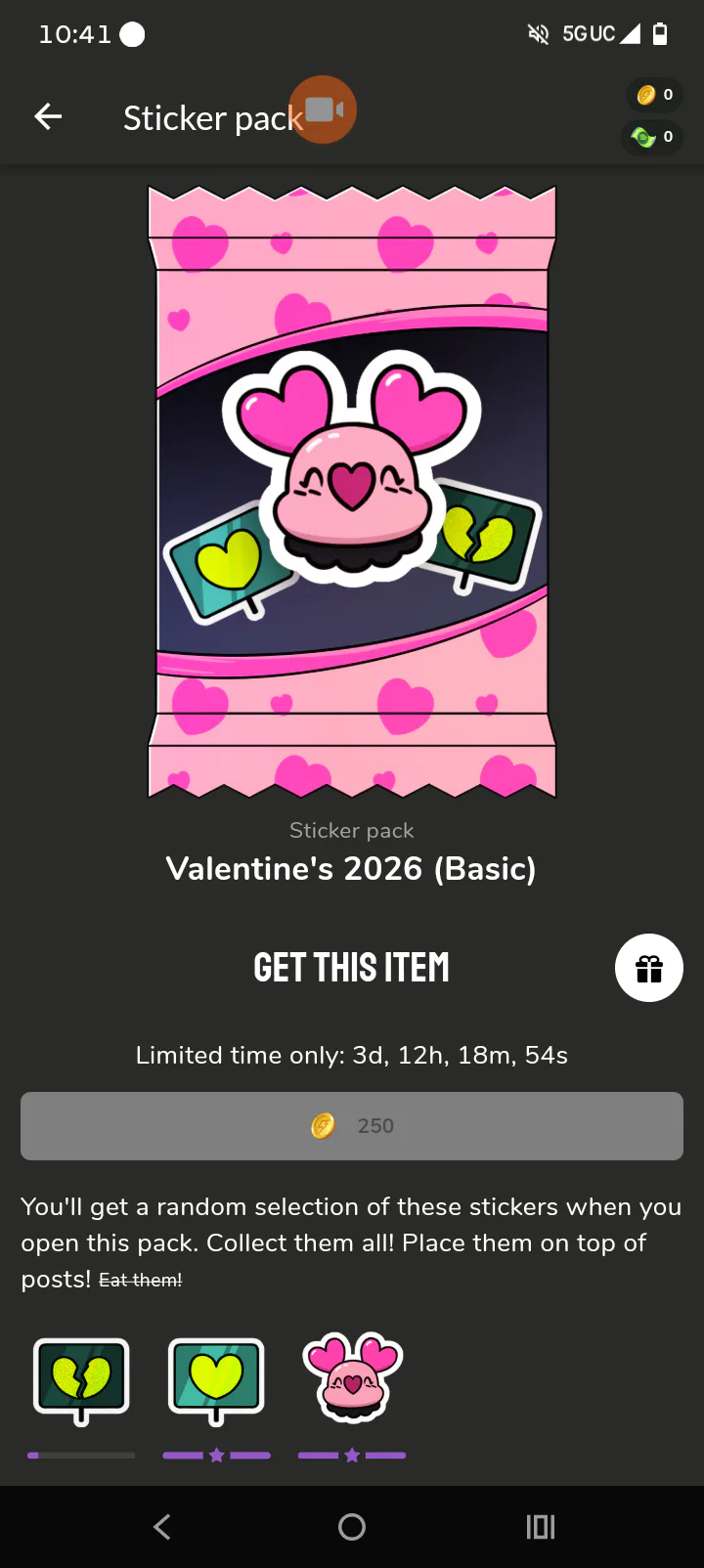The width and height of the screenshot is (704, 1568).
Task: View the pink heart-ears character sticker
Action: (x=352, y=1378)
